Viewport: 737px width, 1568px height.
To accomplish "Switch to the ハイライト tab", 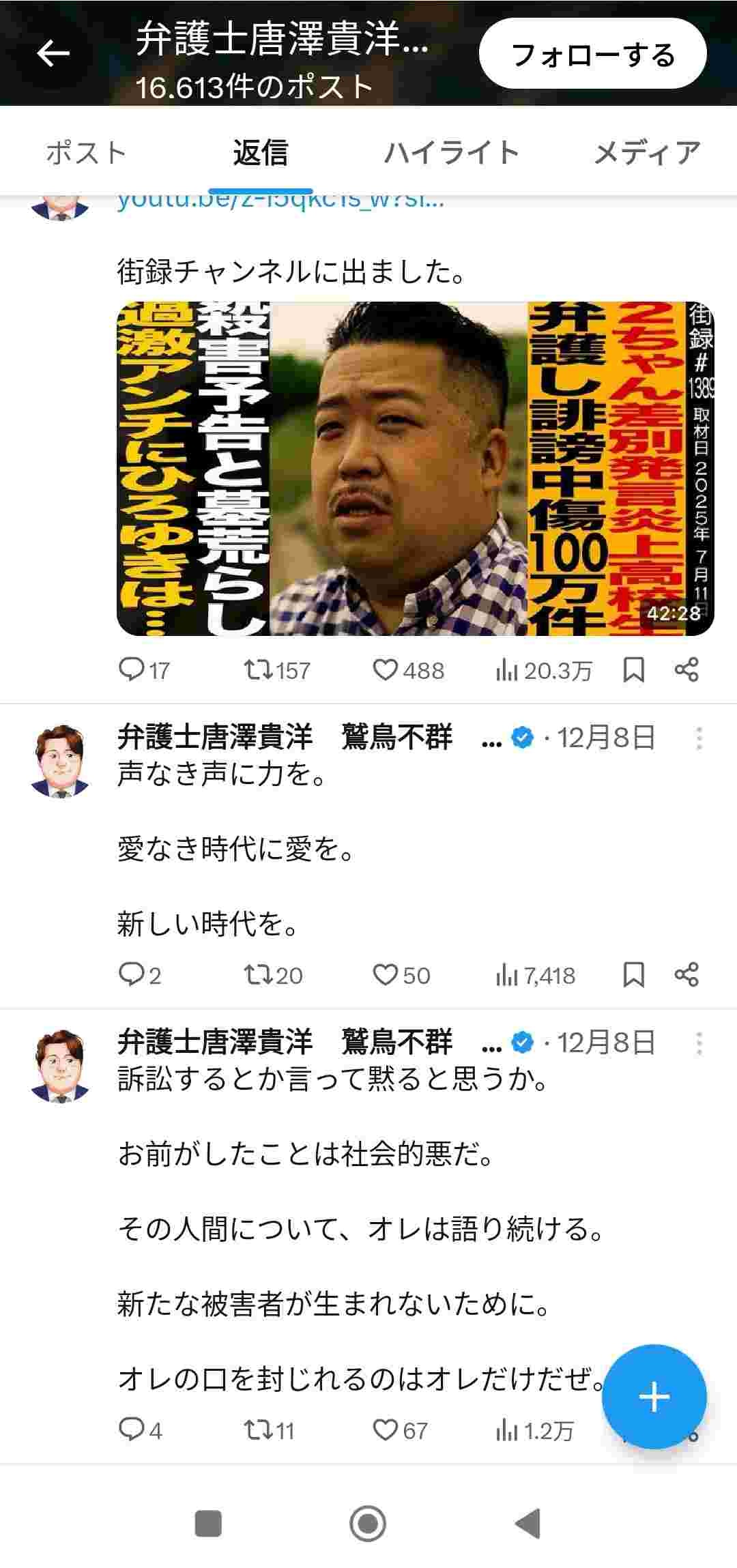I will (x=451, y=153).
